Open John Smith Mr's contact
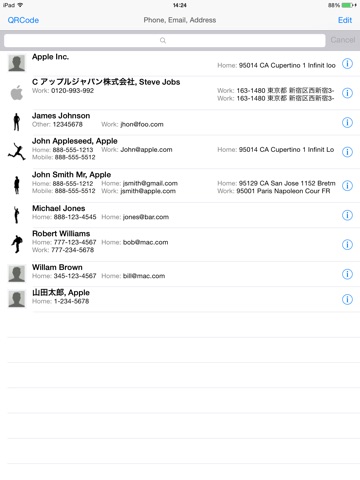 pyautogui.click(x=180, y=185)
